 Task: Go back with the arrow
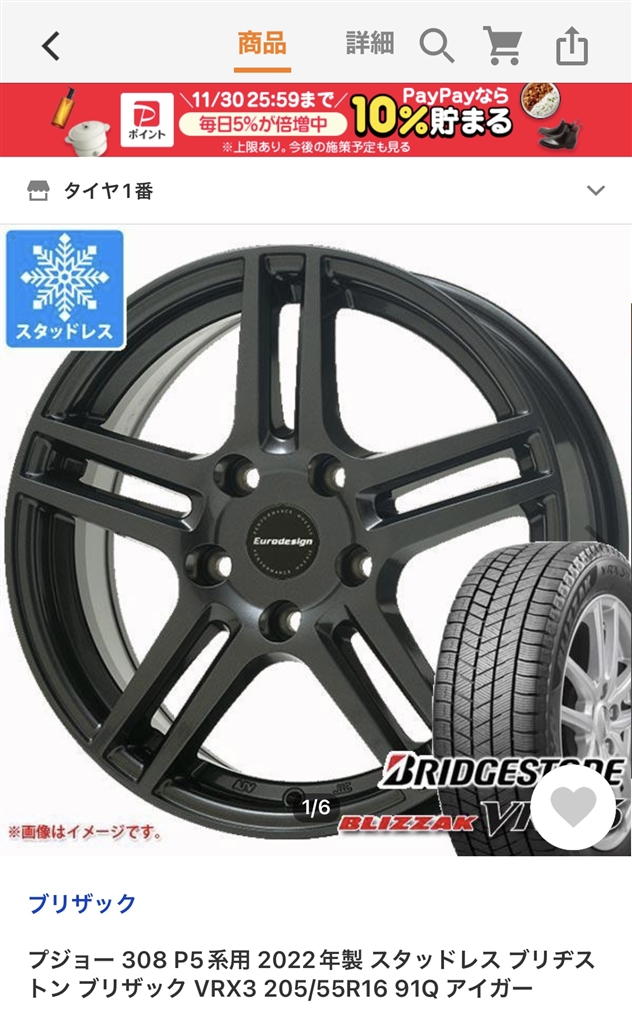[x=51, y=45]
